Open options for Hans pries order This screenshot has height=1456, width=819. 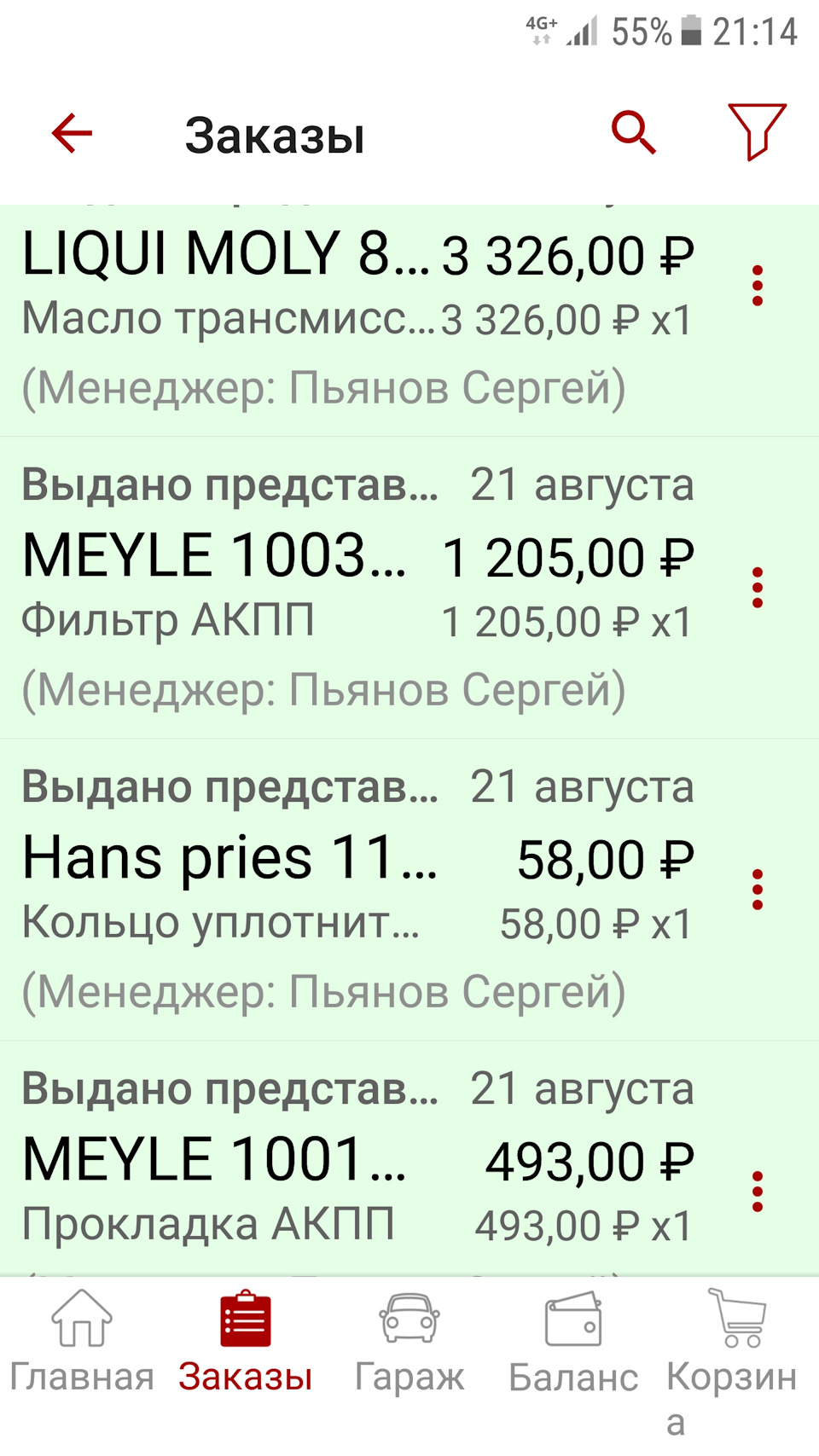pyautogui.click(x=757, y=890)
